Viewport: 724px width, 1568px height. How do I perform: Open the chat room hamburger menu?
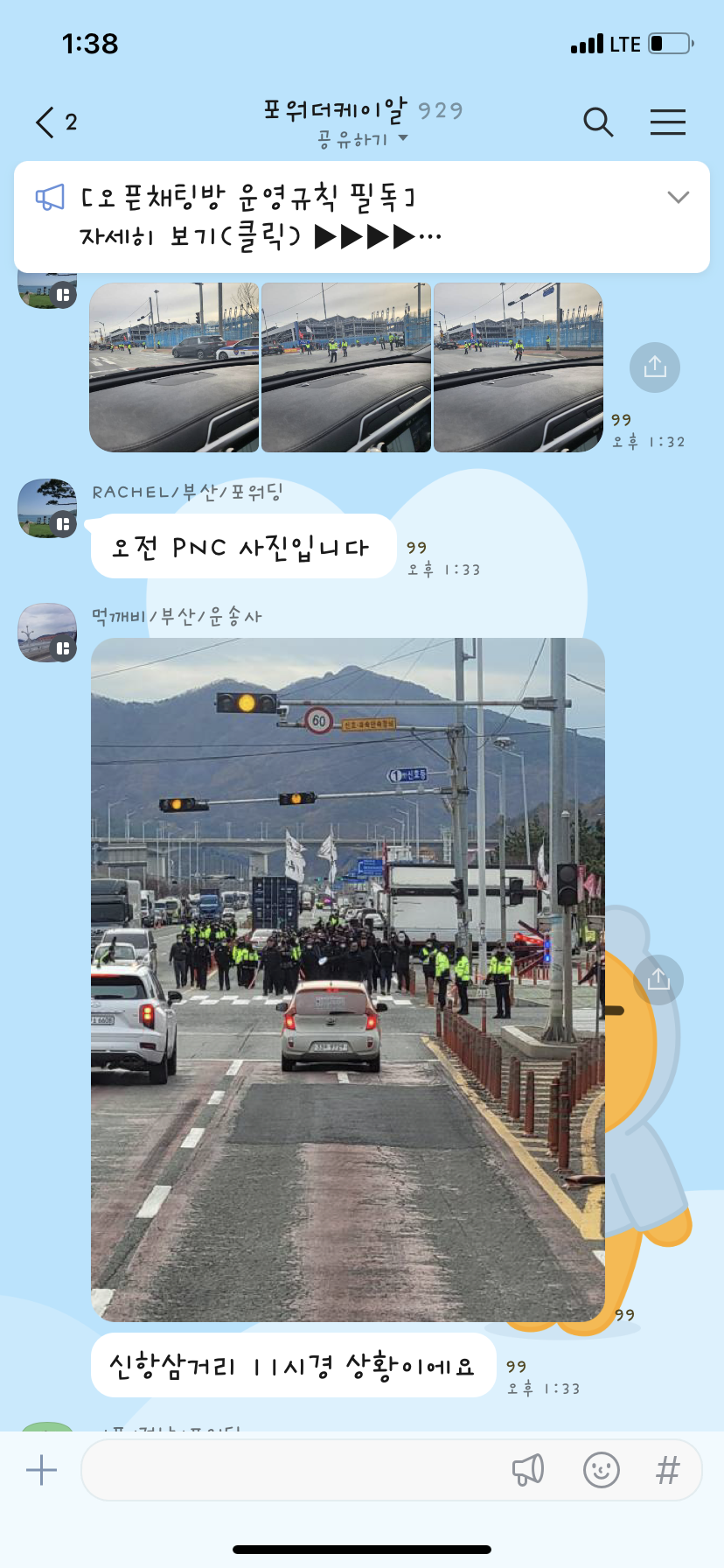[667, 122]
